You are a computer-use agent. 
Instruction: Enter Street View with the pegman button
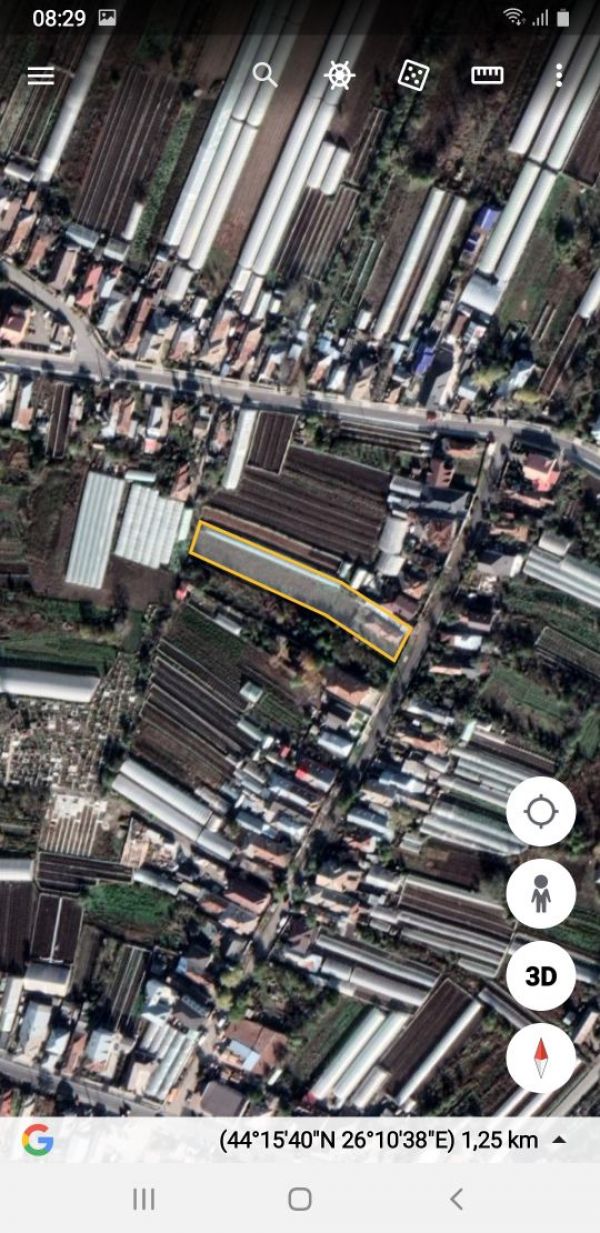pyautogui.click(x=541, y=893)
